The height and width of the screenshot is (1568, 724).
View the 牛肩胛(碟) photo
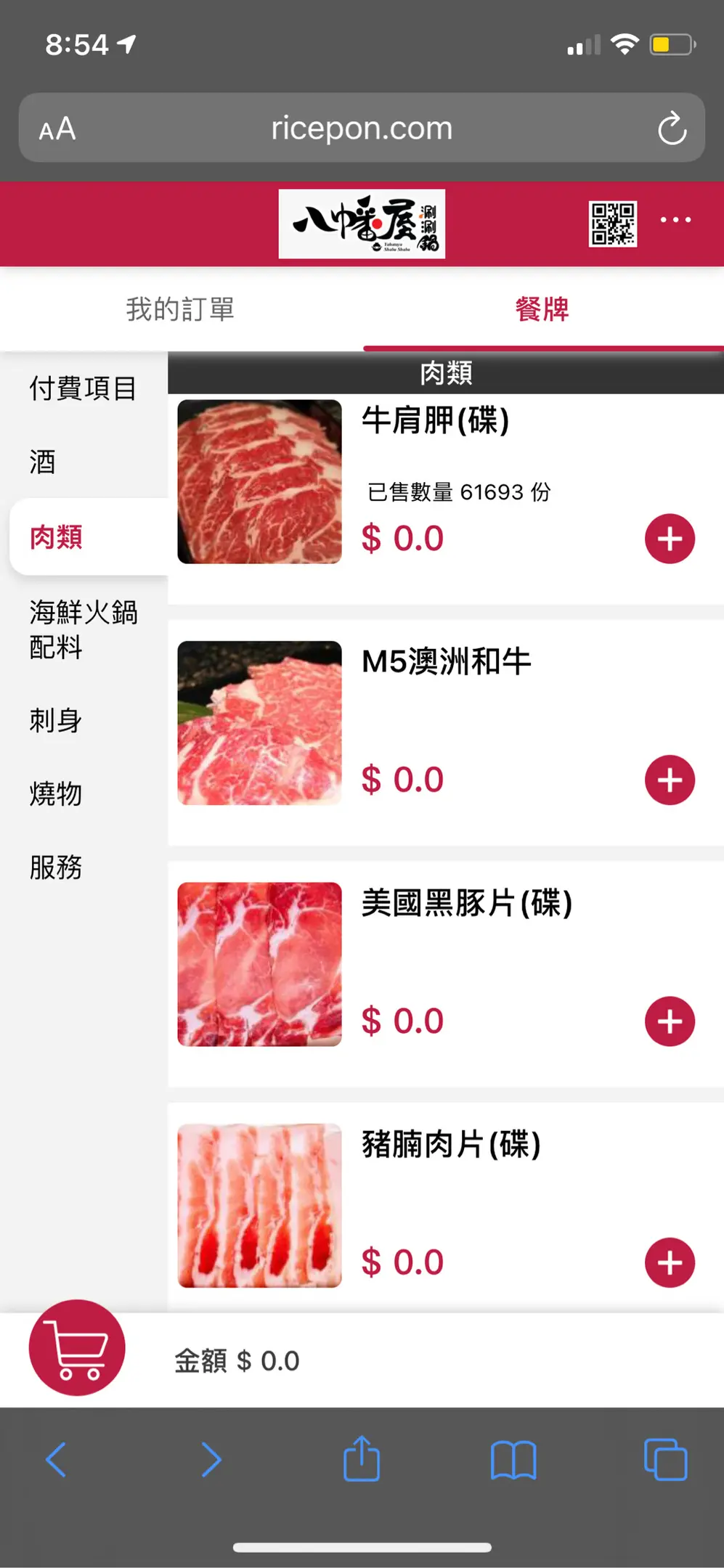[259, 482]
